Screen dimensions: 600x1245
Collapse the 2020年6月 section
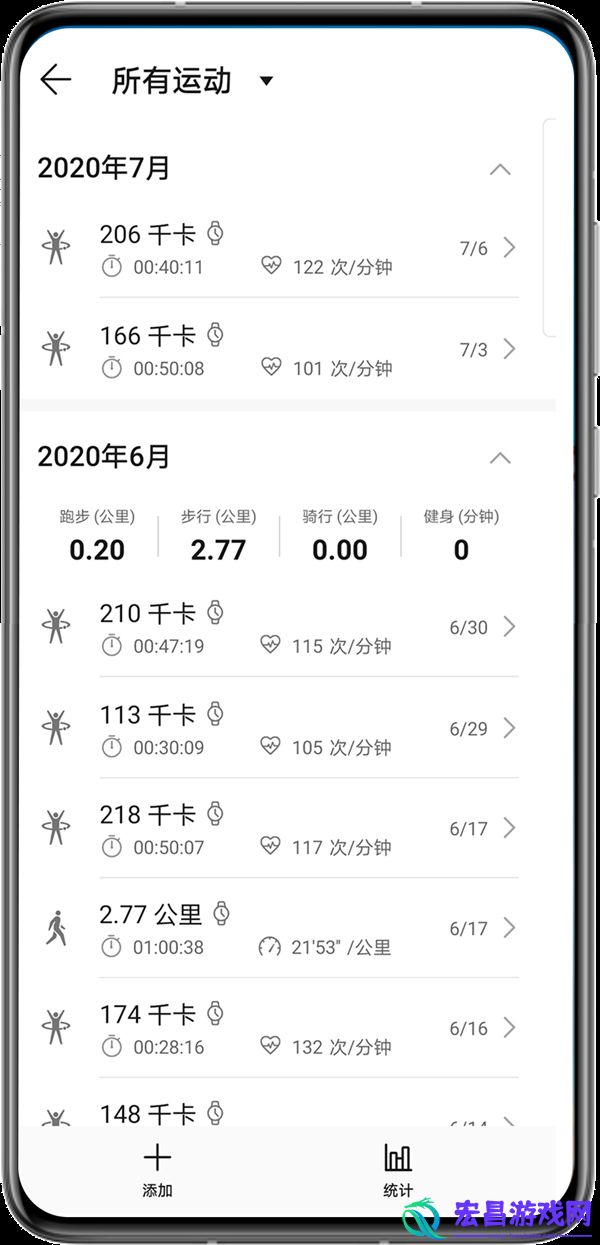coord(500,458)
